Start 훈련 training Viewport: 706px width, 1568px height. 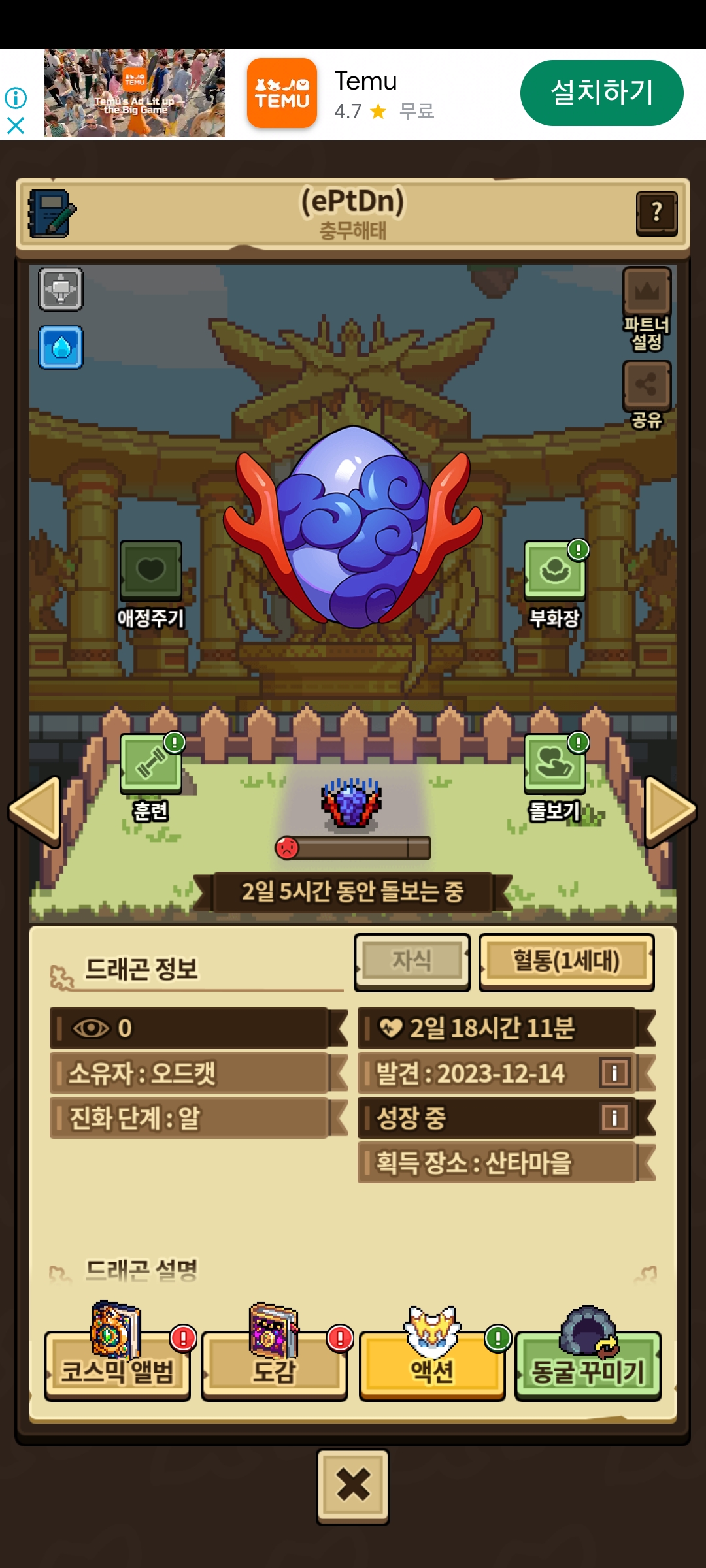(x=151, y=764)
